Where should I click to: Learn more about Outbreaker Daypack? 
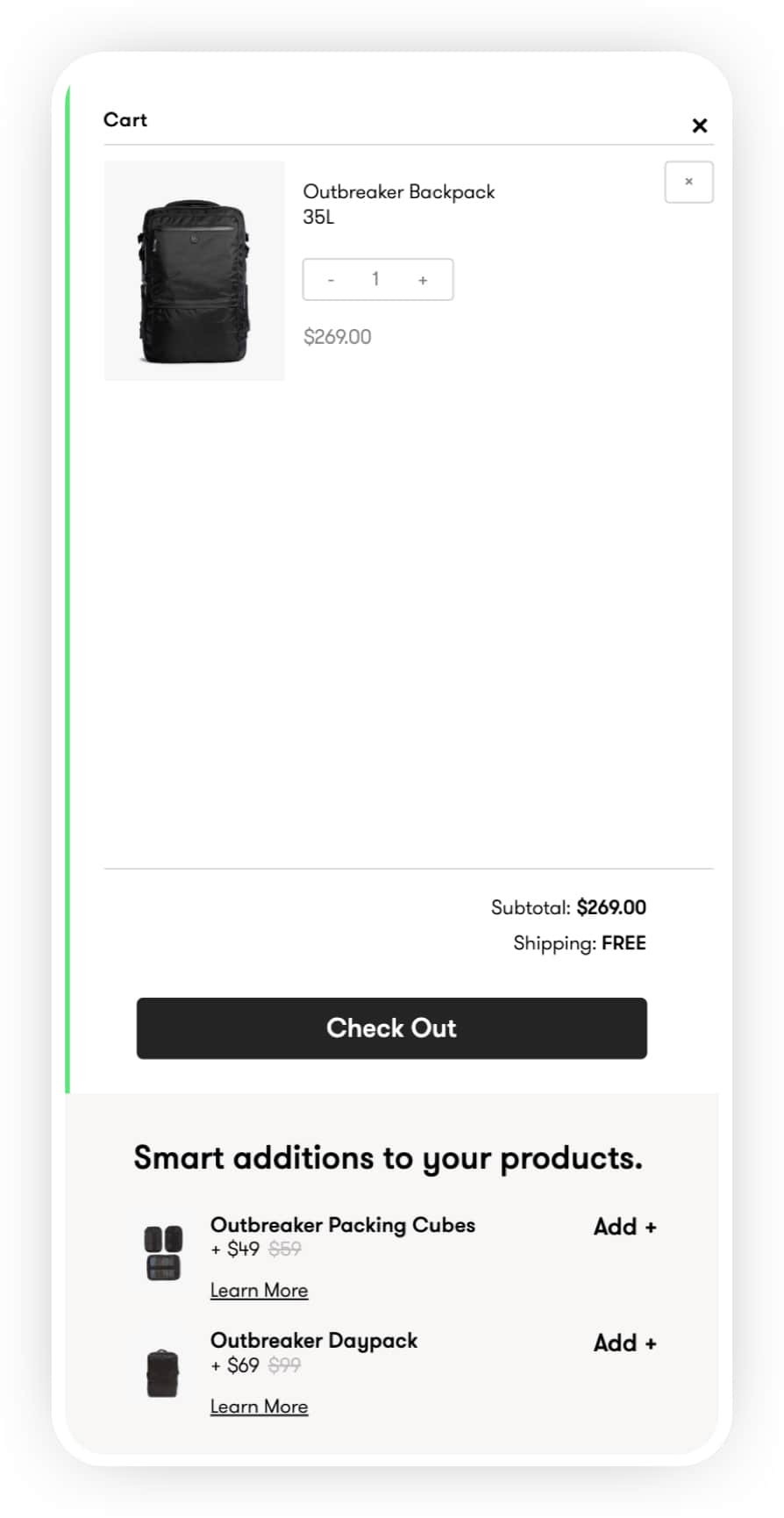(x=259, y=1406)
